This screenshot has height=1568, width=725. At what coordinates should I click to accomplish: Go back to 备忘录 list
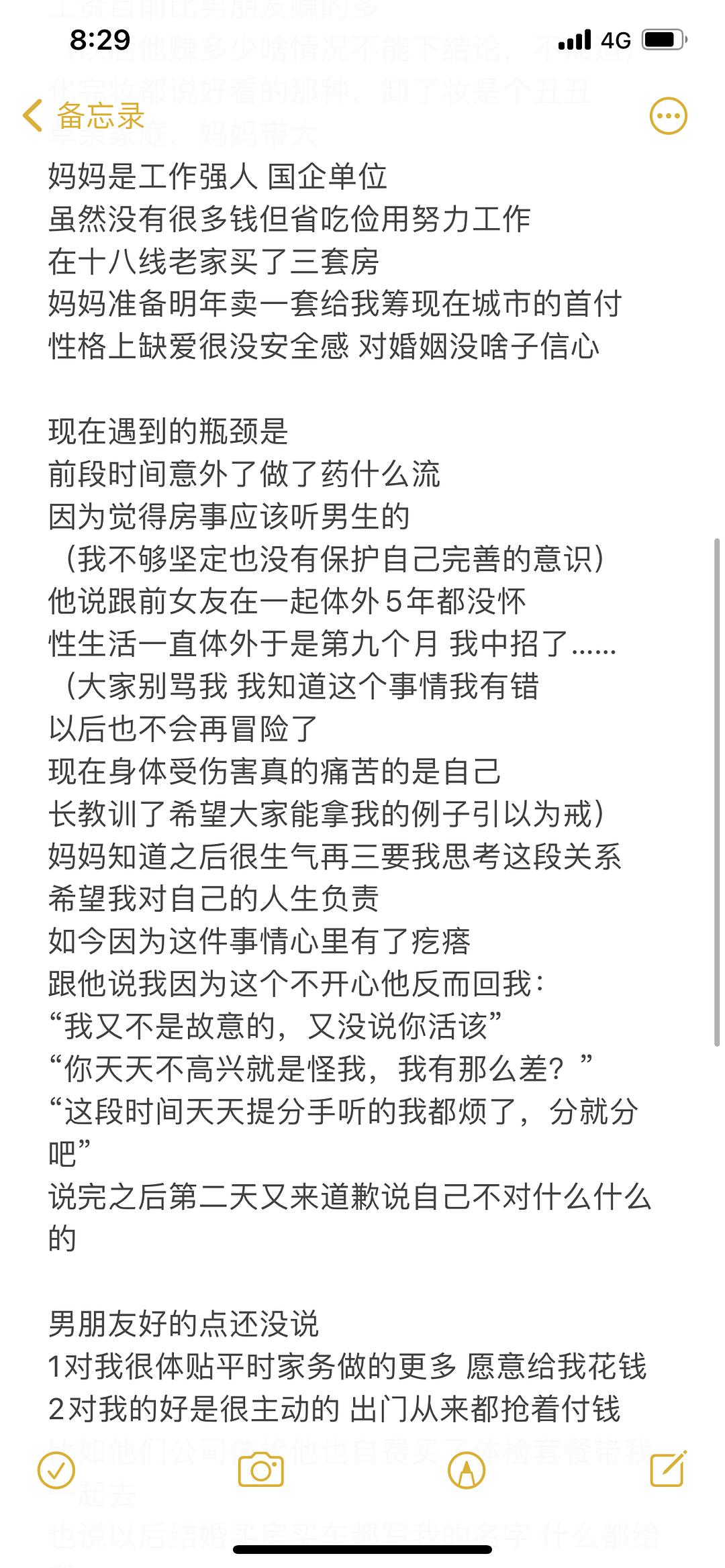(84, 115)
